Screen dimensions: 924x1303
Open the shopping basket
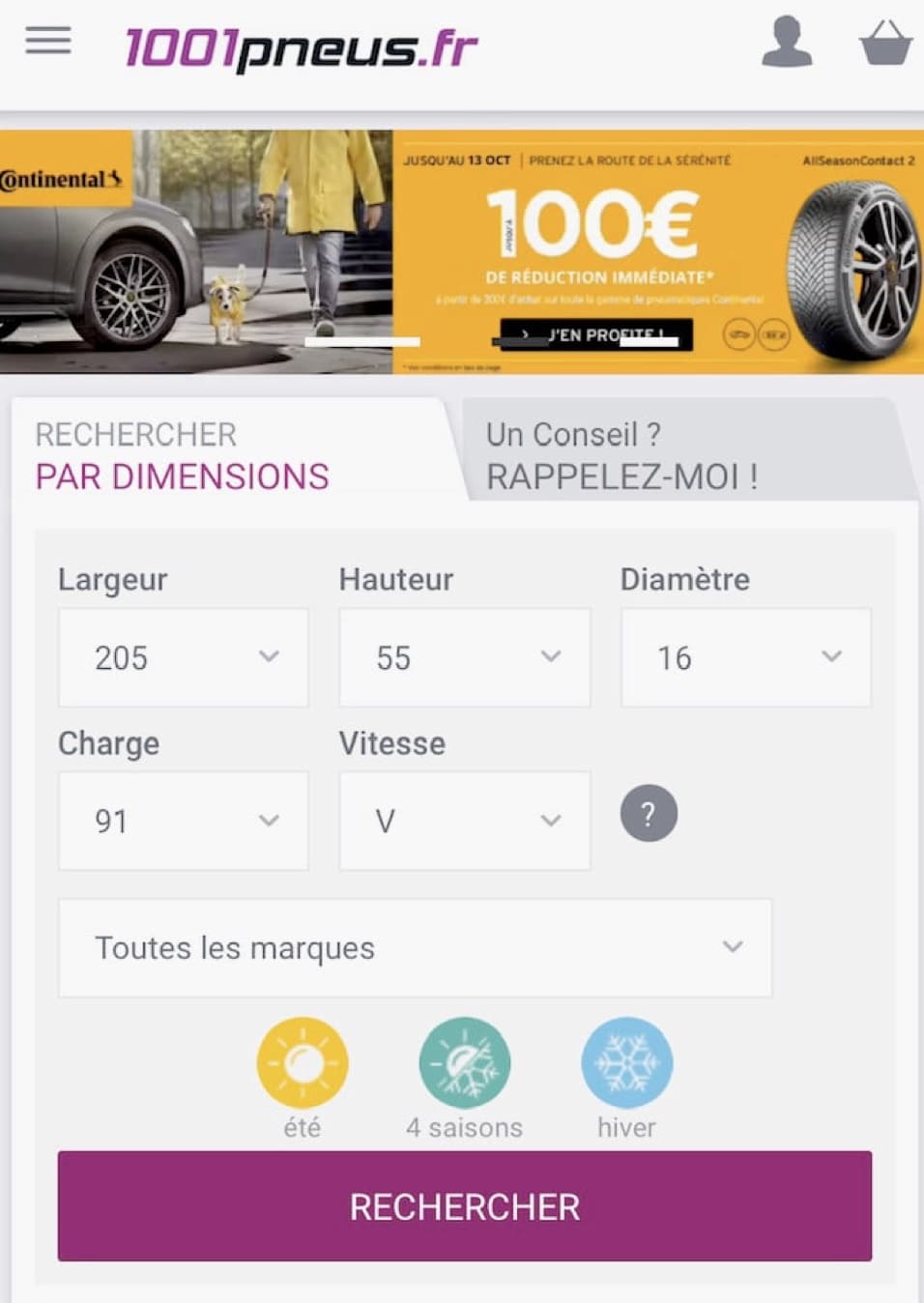pyautogui.click(x=885, y=44)
